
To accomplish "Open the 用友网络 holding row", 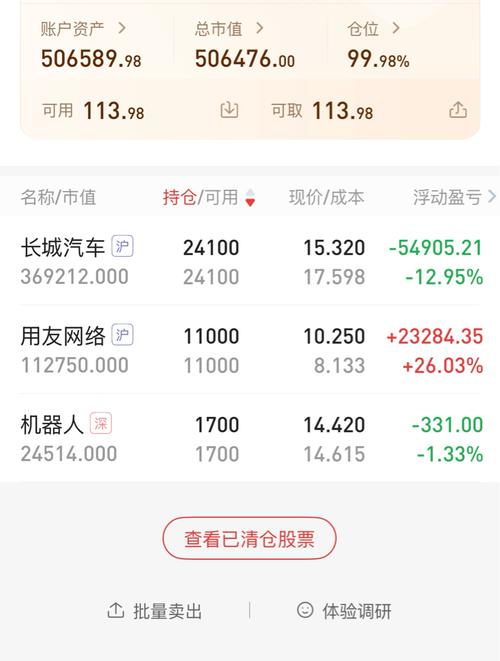I will click(x=250, y=350).
